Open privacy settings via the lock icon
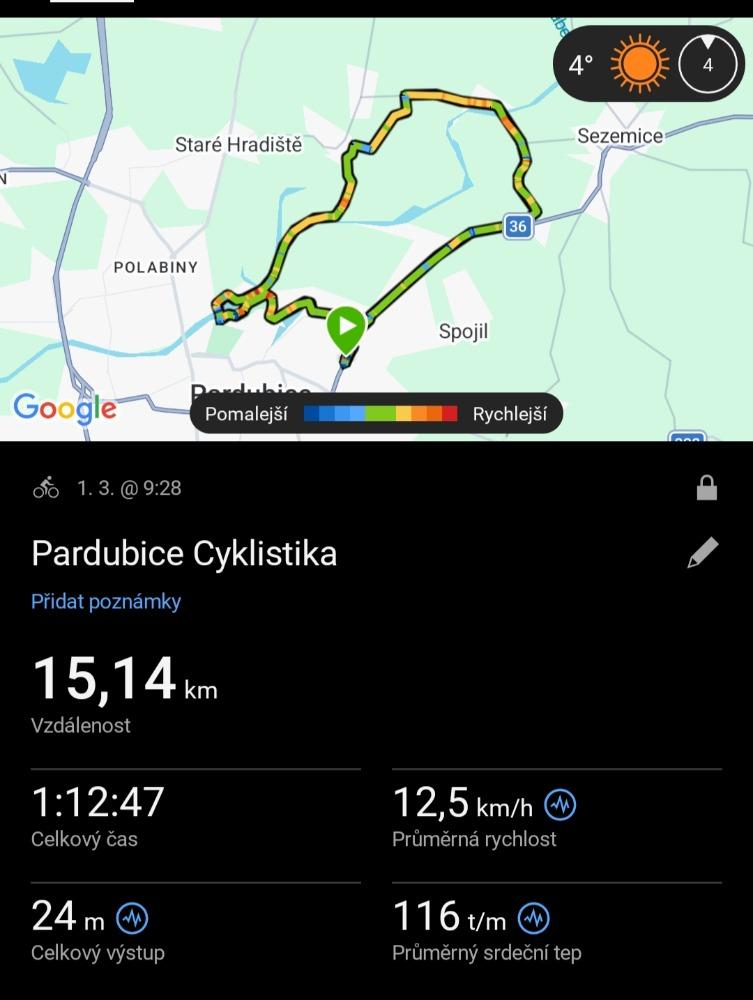 click(x=707, y=488)
